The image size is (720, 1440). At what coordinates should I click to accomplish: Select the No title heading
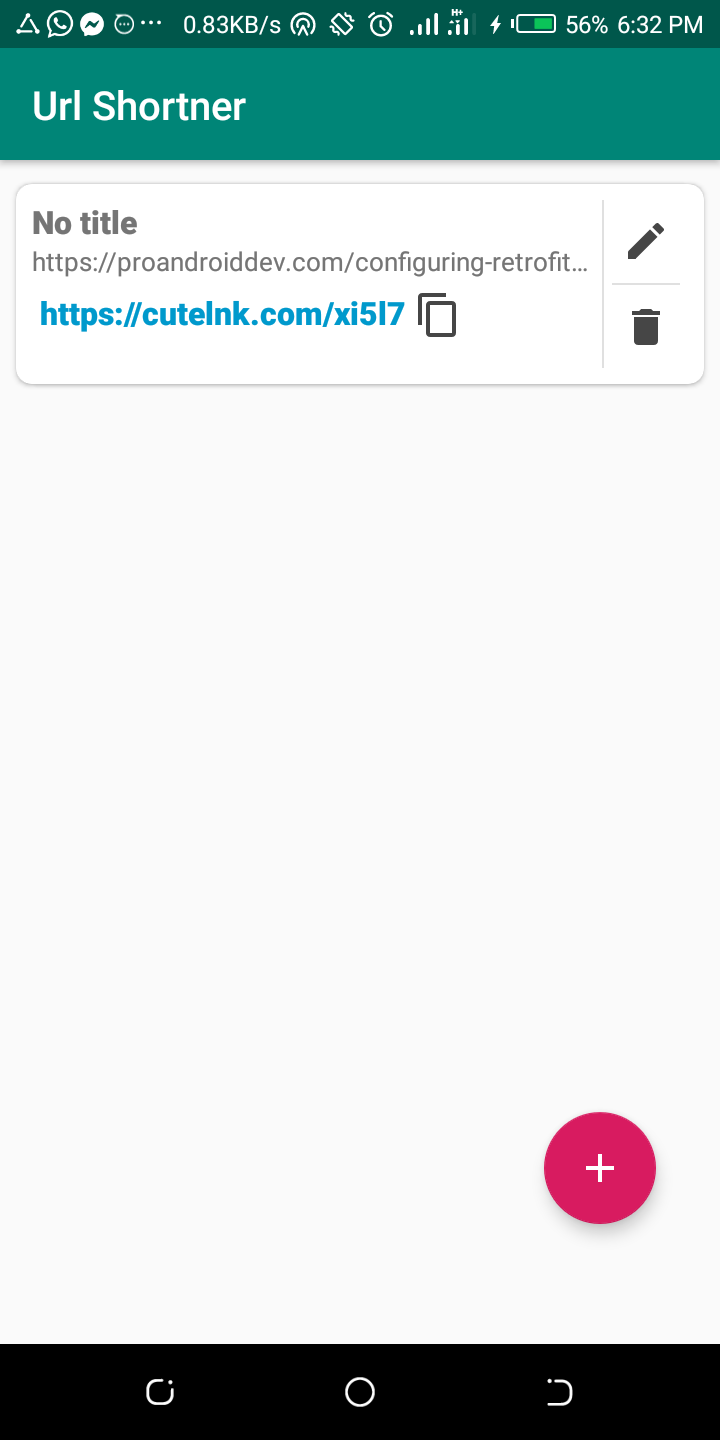(84, 222)
